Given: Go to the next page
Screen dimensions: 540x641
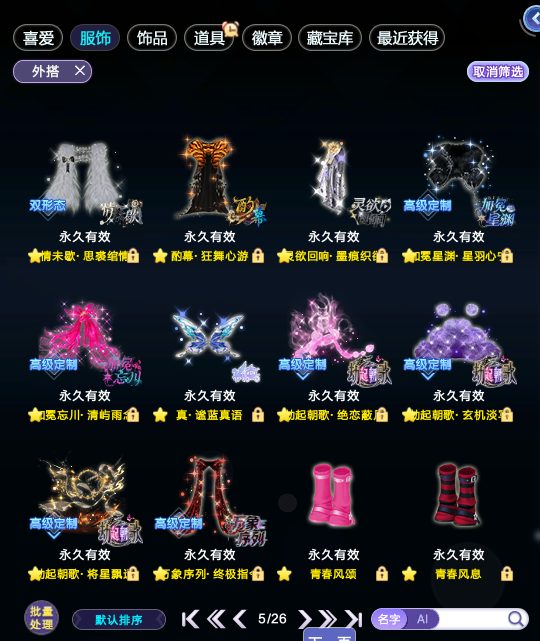Looking at the screenshot, I should point(305,619).
